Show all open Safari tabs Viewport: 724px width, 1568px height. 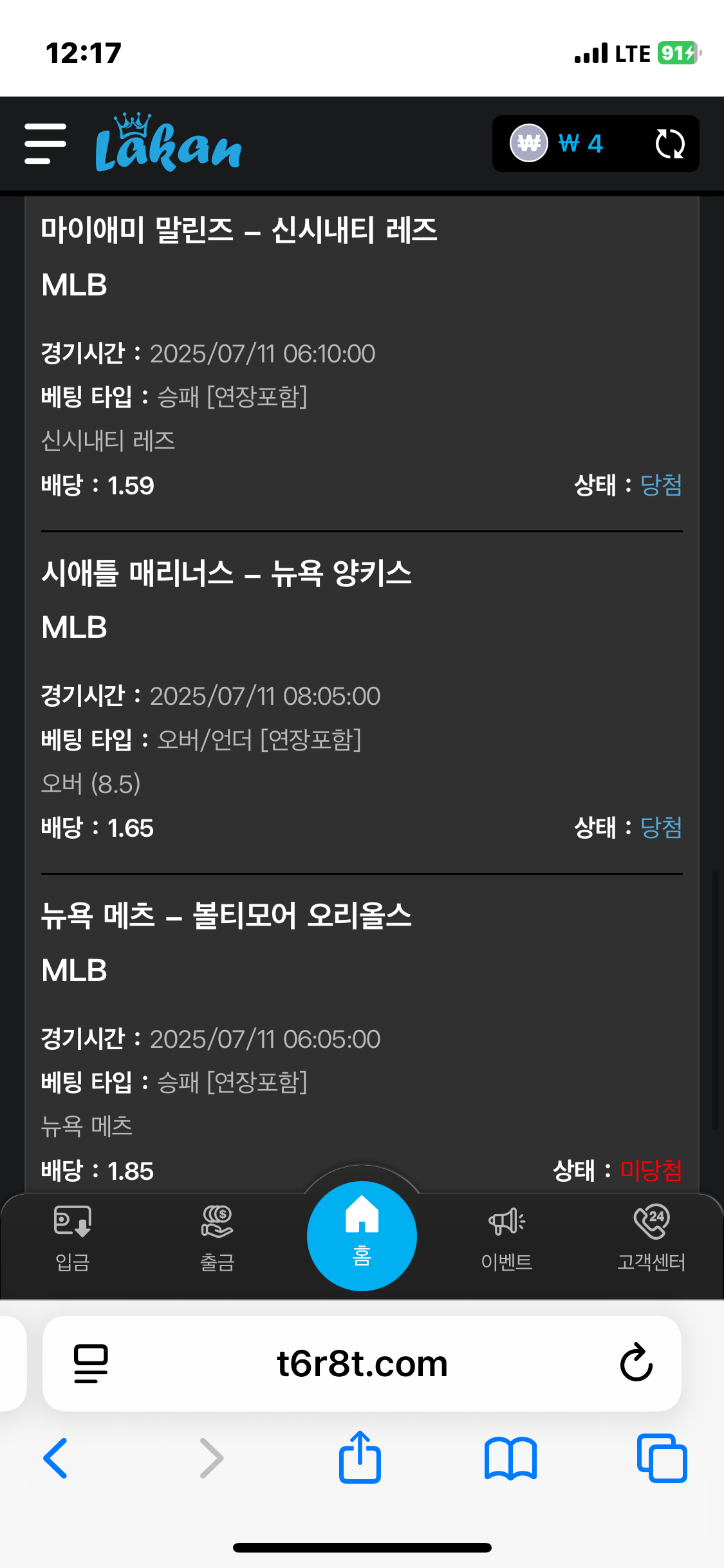(x=662, y=1458)
